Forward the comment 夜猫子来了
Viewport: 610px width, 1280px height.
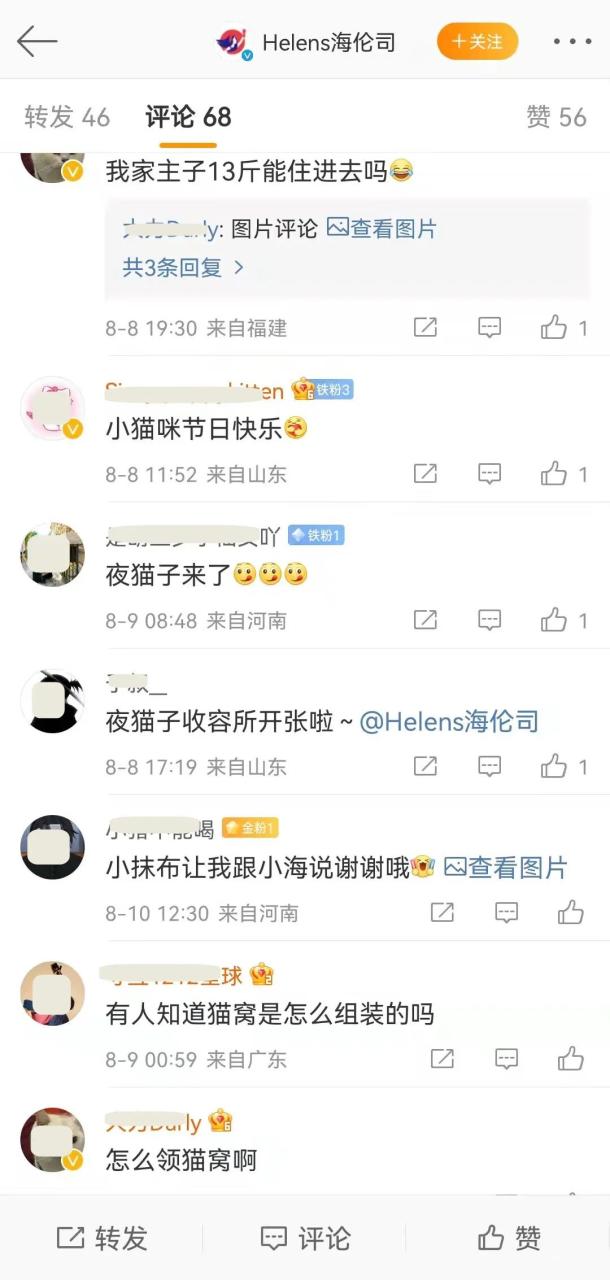(425, 620)
